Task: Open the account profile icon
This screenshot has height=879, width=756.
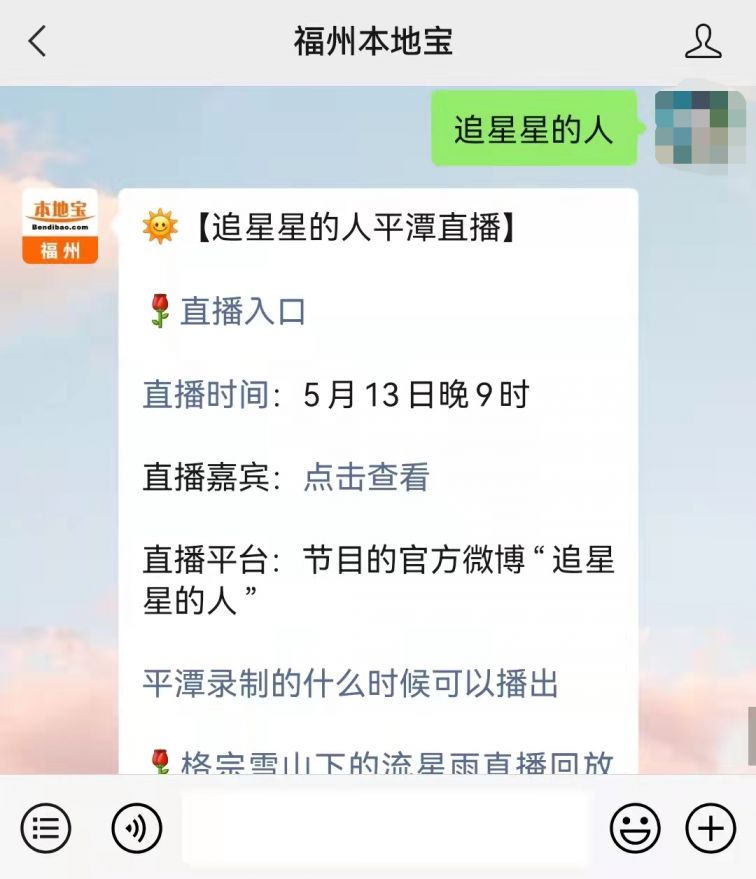Action: pos(703,41)
